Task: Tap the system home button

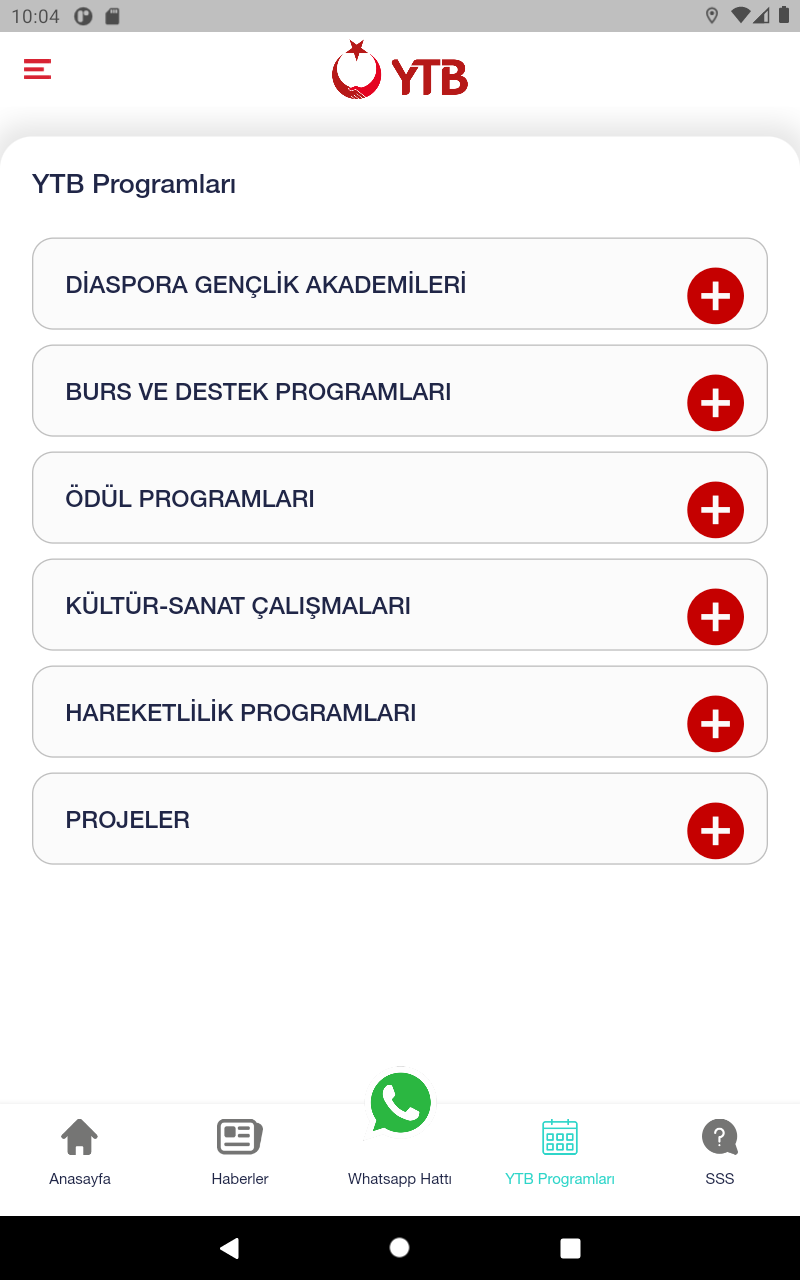Action: pyautogui.click(x=399, y=1247)
